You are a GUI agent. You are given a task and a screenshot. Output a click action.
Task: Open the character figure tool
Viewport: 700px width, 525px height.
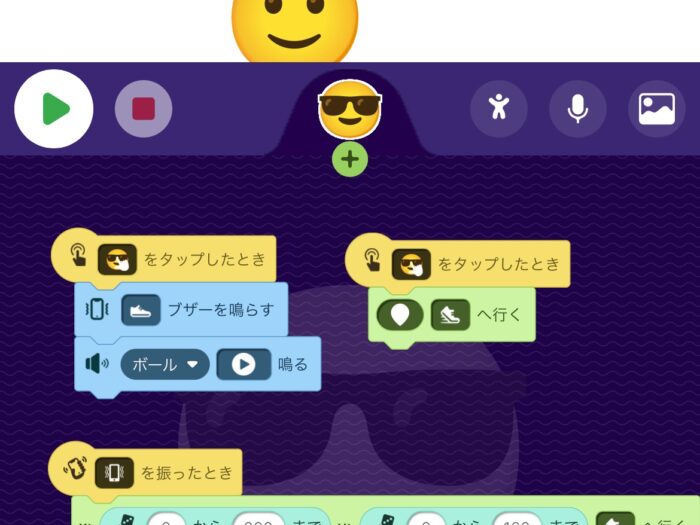coord(499,109)
